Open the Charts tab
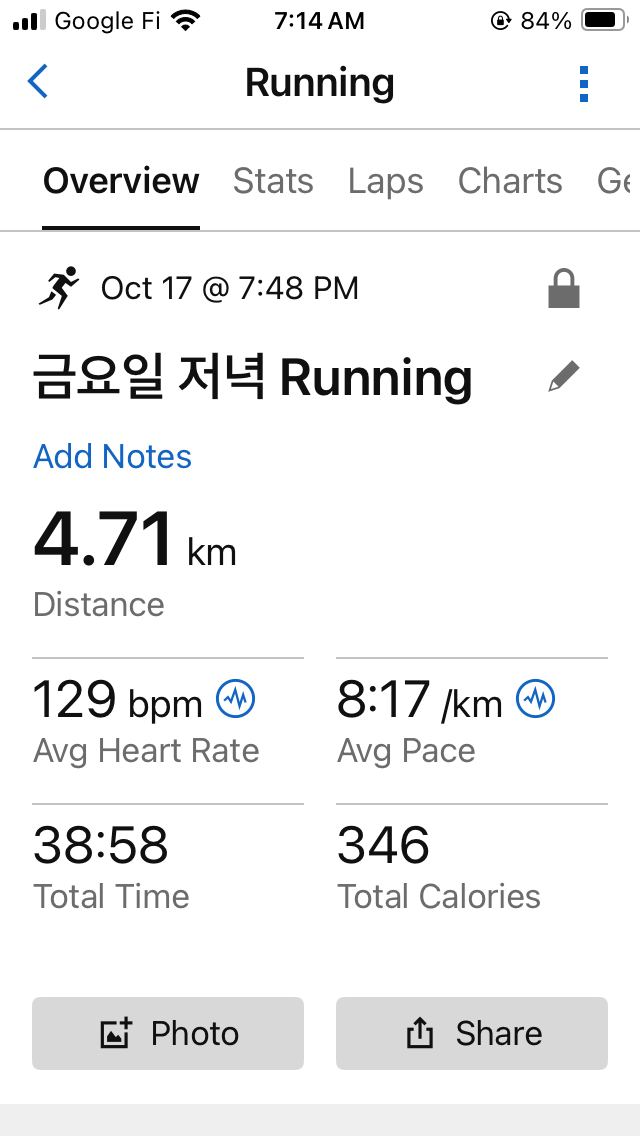The width and height of the screenshot is (640, 1136). coord(510,181)
